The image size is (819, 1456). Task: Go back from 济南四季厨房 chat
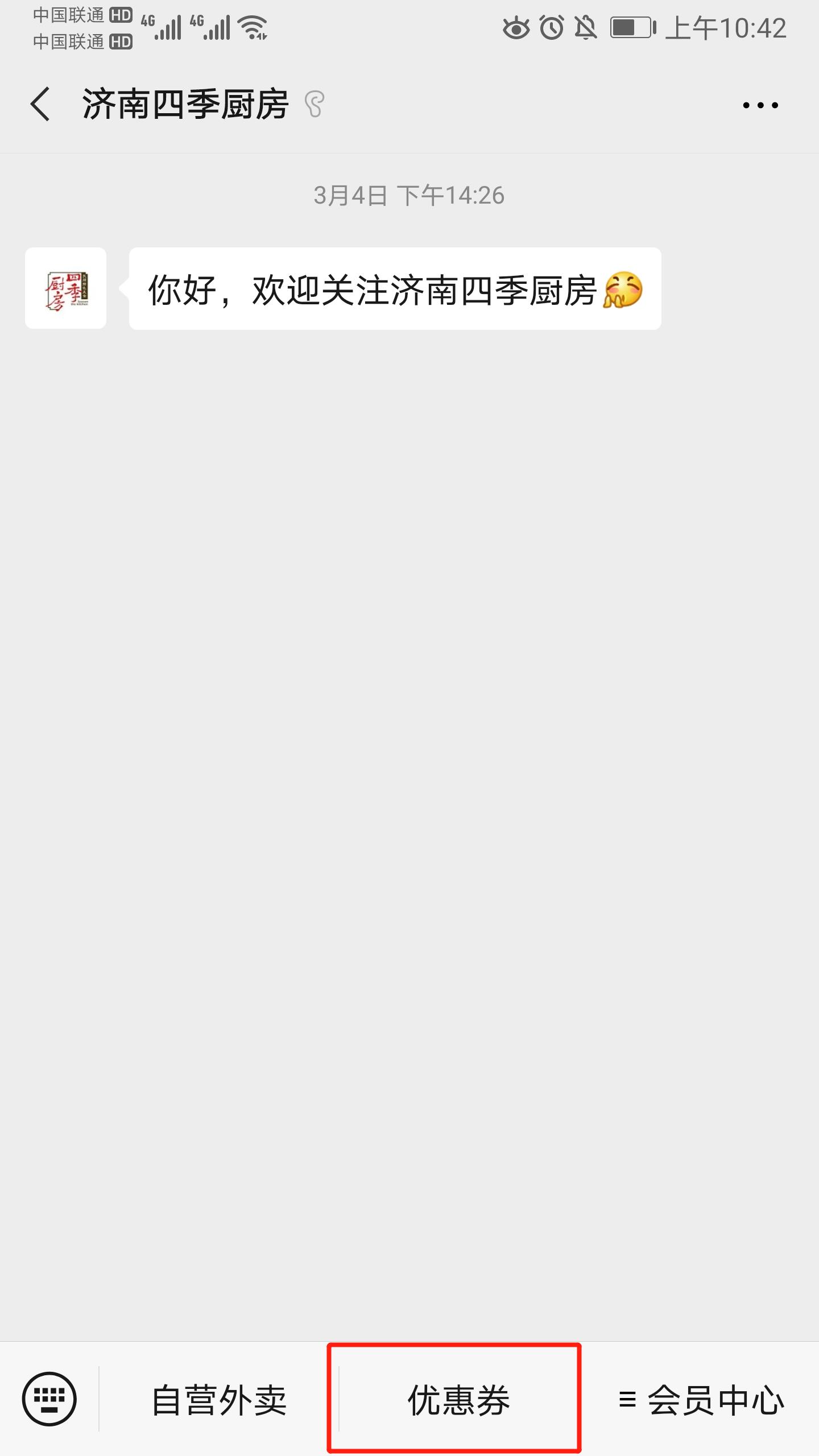point(40,104)
